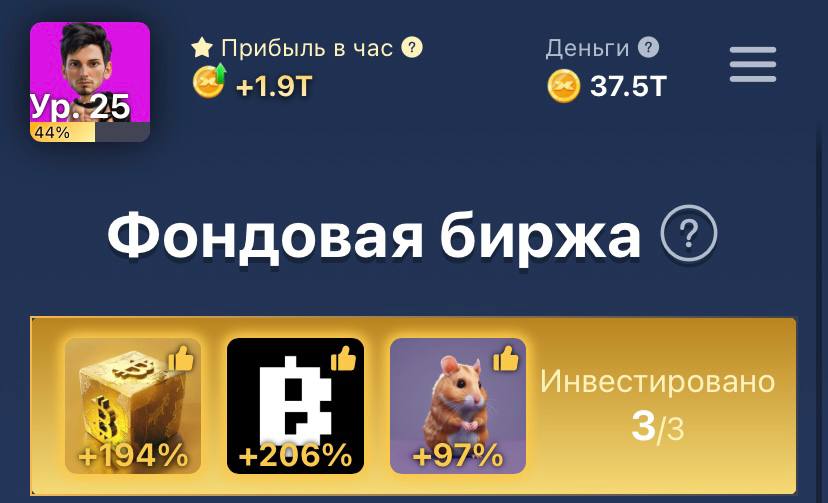The image size is (828, 503).
Task: Select the pixel bitcoin card +206%
Action: click(x=295, y=405)
